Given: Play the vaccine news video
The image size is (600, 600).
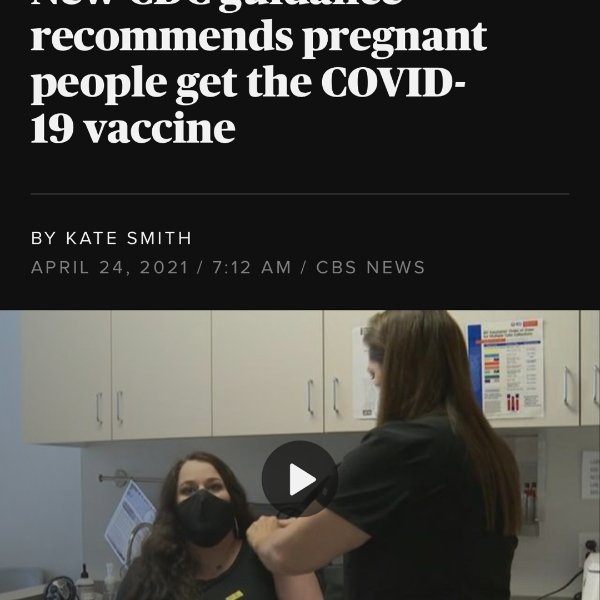Looking at the screenshot, I should point(300,479).
